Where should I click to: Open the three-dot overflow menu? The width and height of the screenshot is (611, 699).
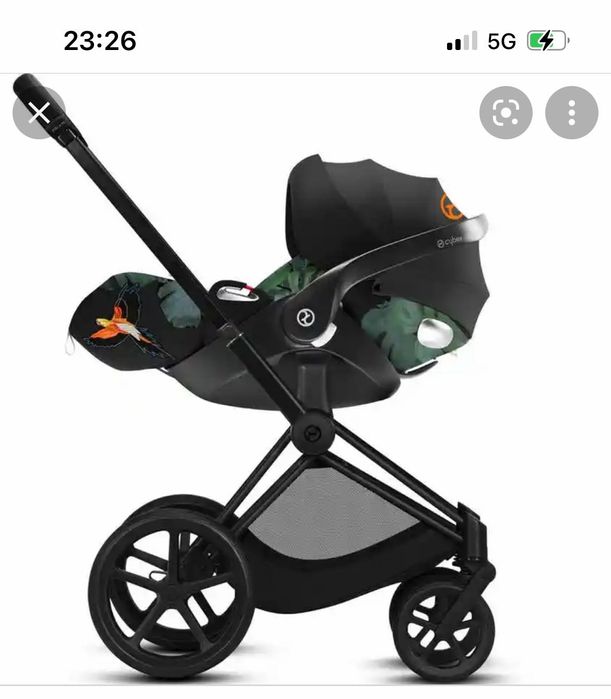point(571,112)
